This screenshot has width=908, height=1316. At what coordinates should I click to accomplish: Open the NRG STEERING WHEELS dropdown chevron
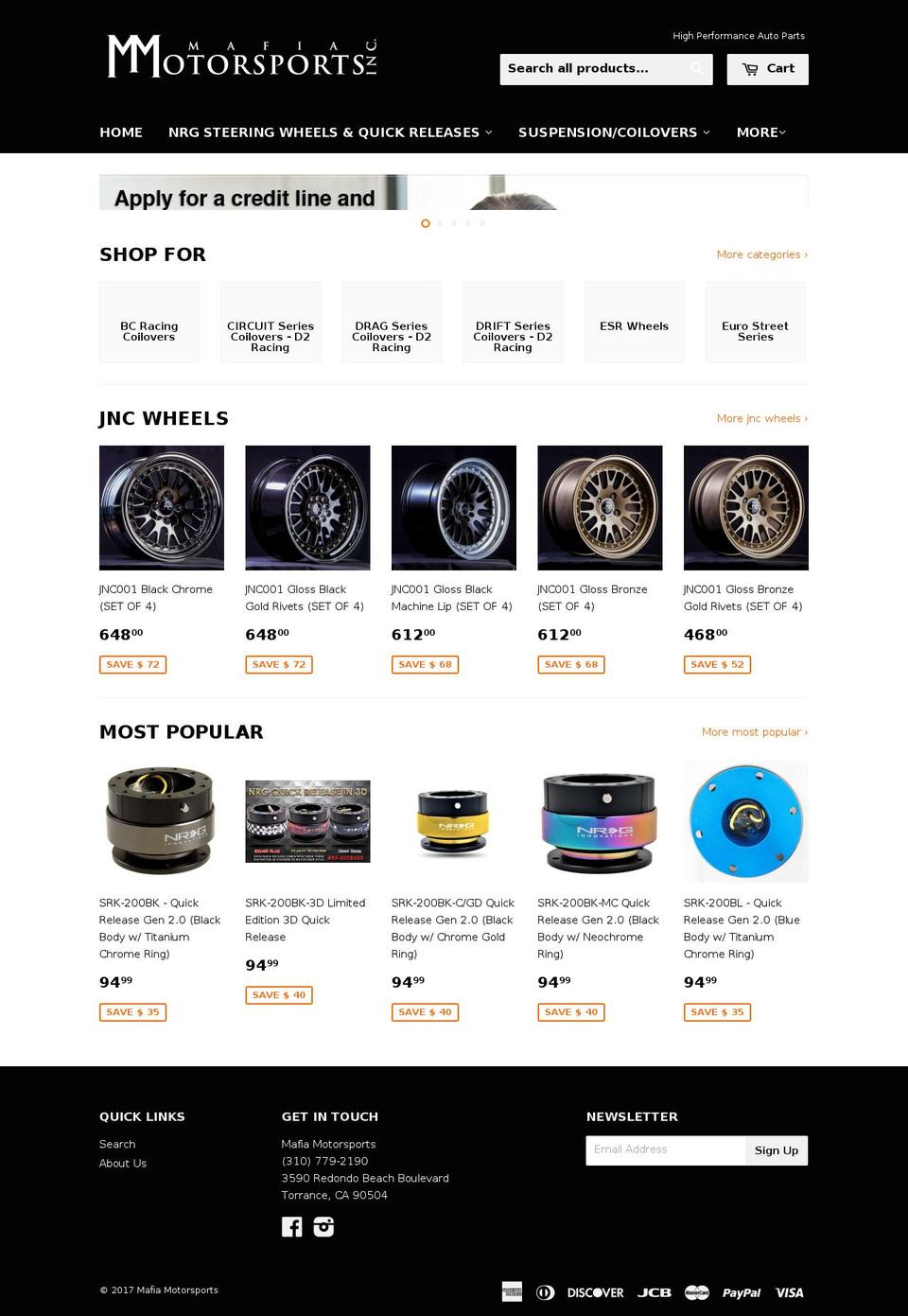tap(490, 132)
